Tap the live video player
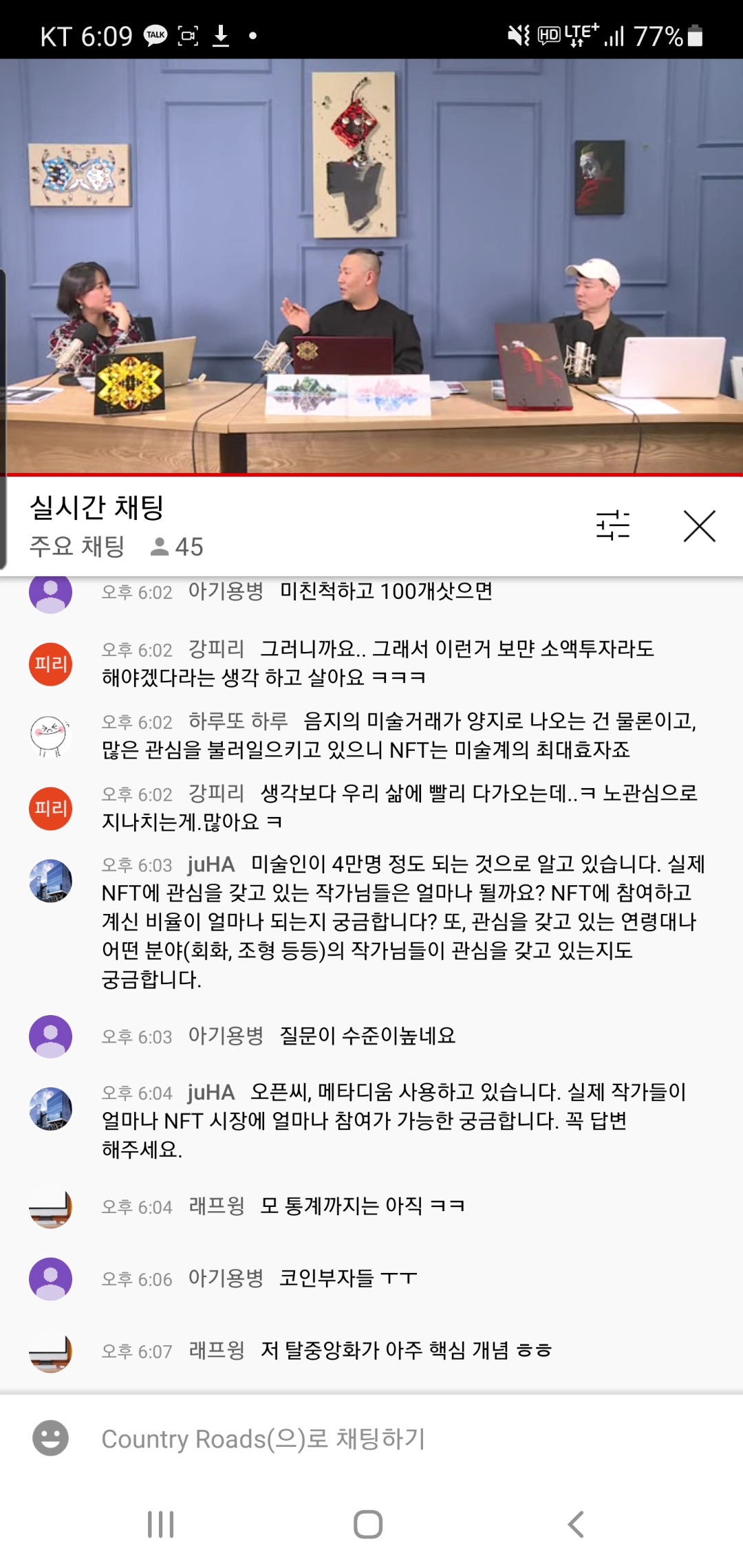 [x=371, y=267]
